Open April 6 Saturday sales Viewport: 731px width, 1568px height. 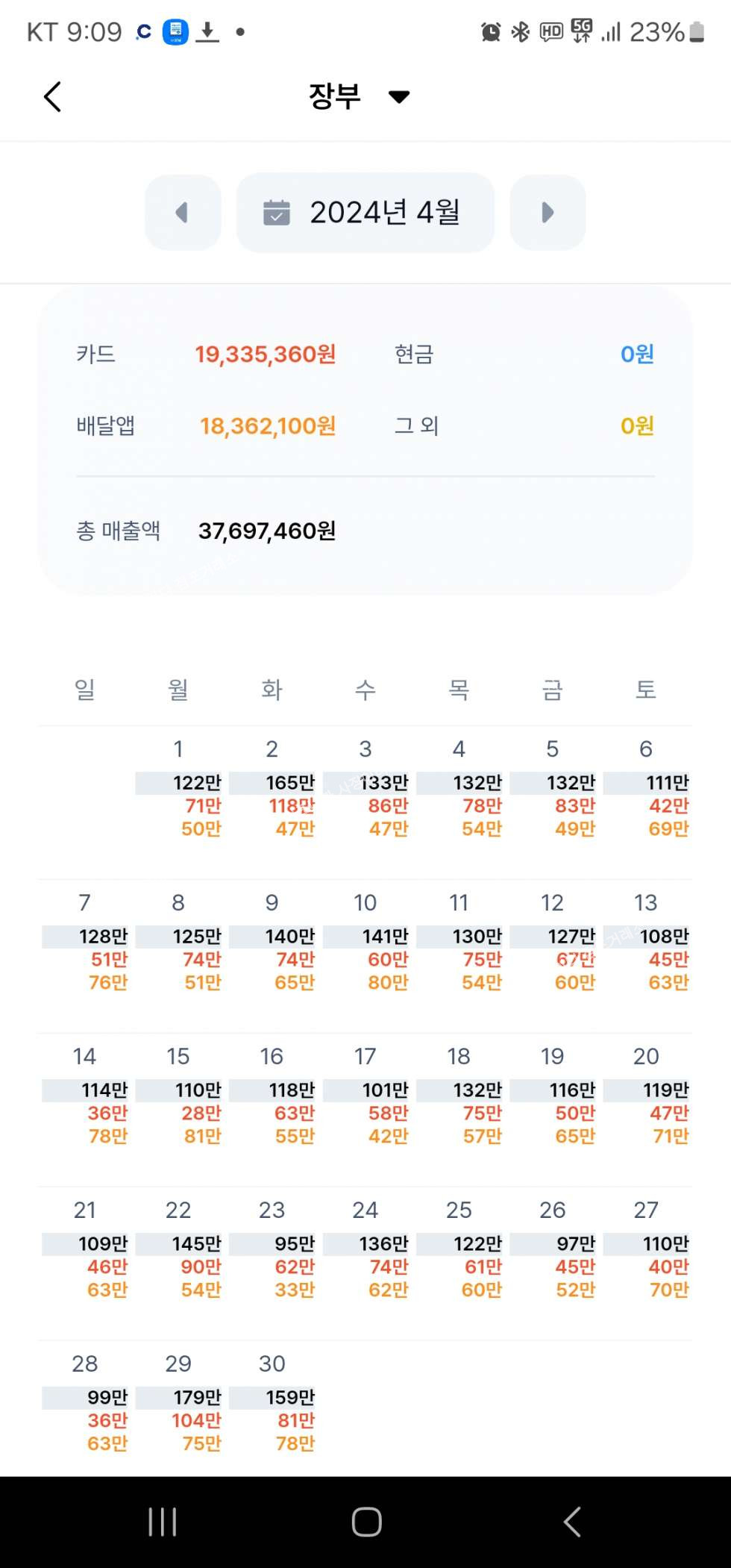(x=646, y=791)
